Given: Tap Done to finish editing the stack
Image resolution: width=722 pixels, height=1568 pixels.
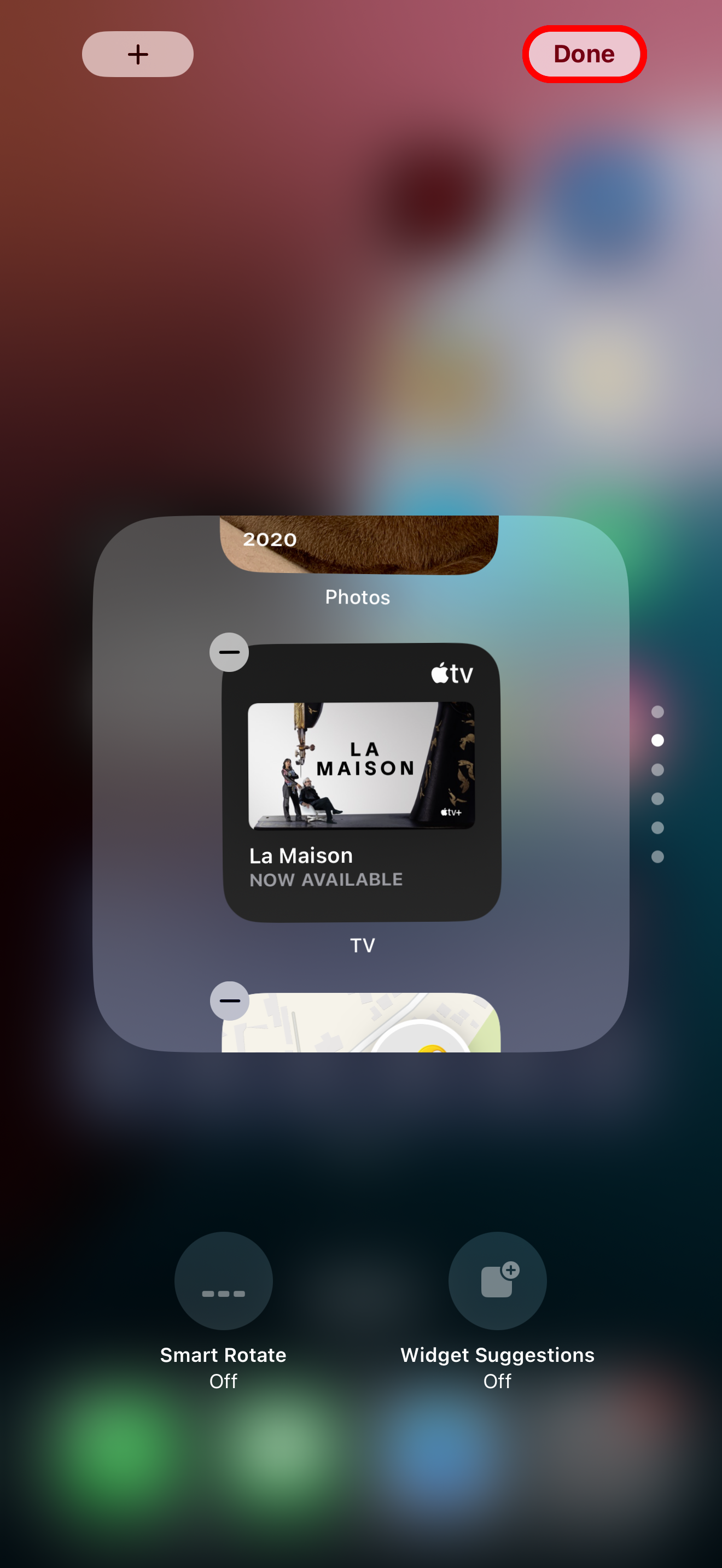Looking at the screenshot, I should [583, 54].
